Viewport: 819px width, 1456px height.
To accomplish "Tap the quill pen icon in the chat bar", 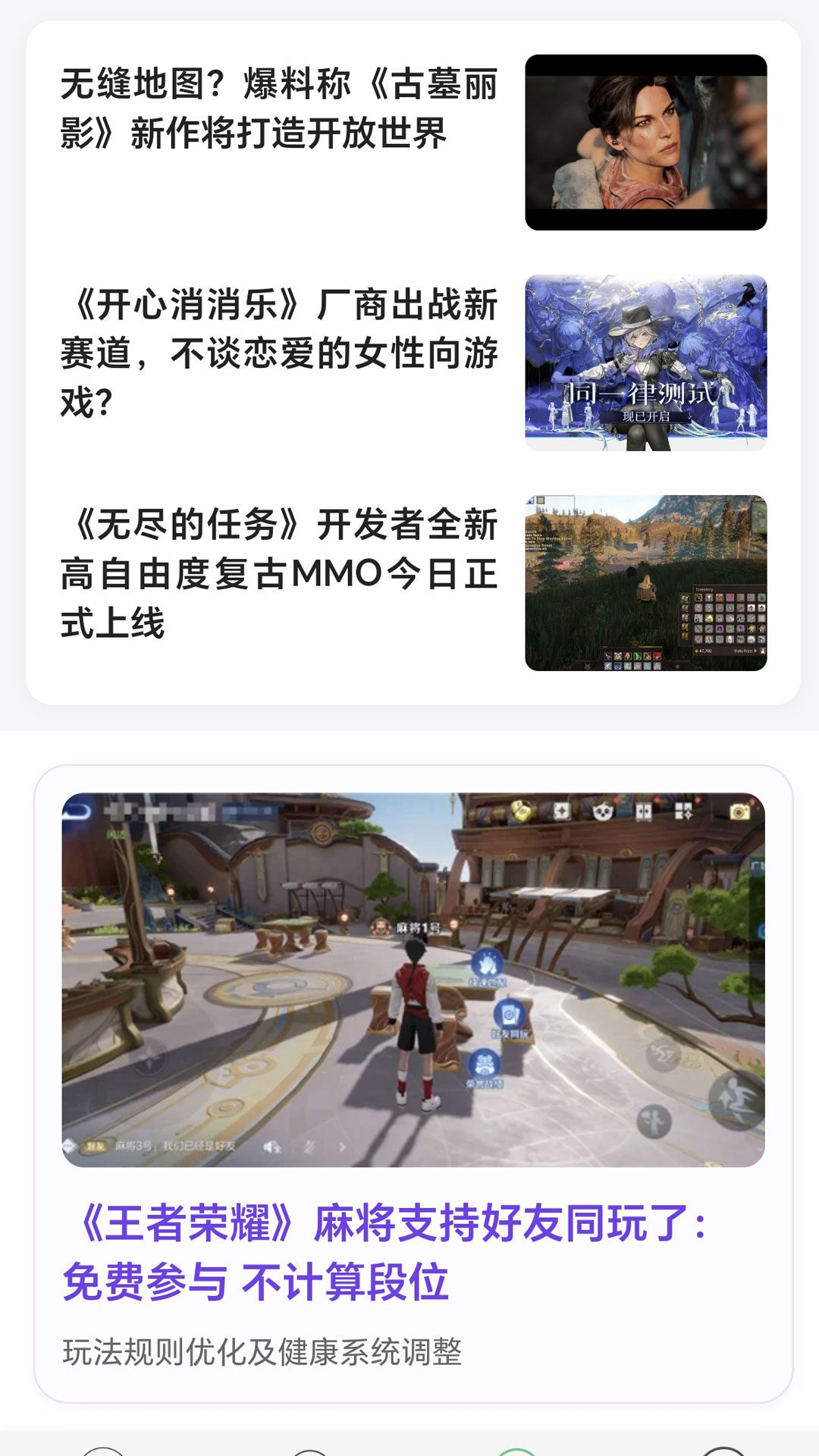I will [309, 1146].
